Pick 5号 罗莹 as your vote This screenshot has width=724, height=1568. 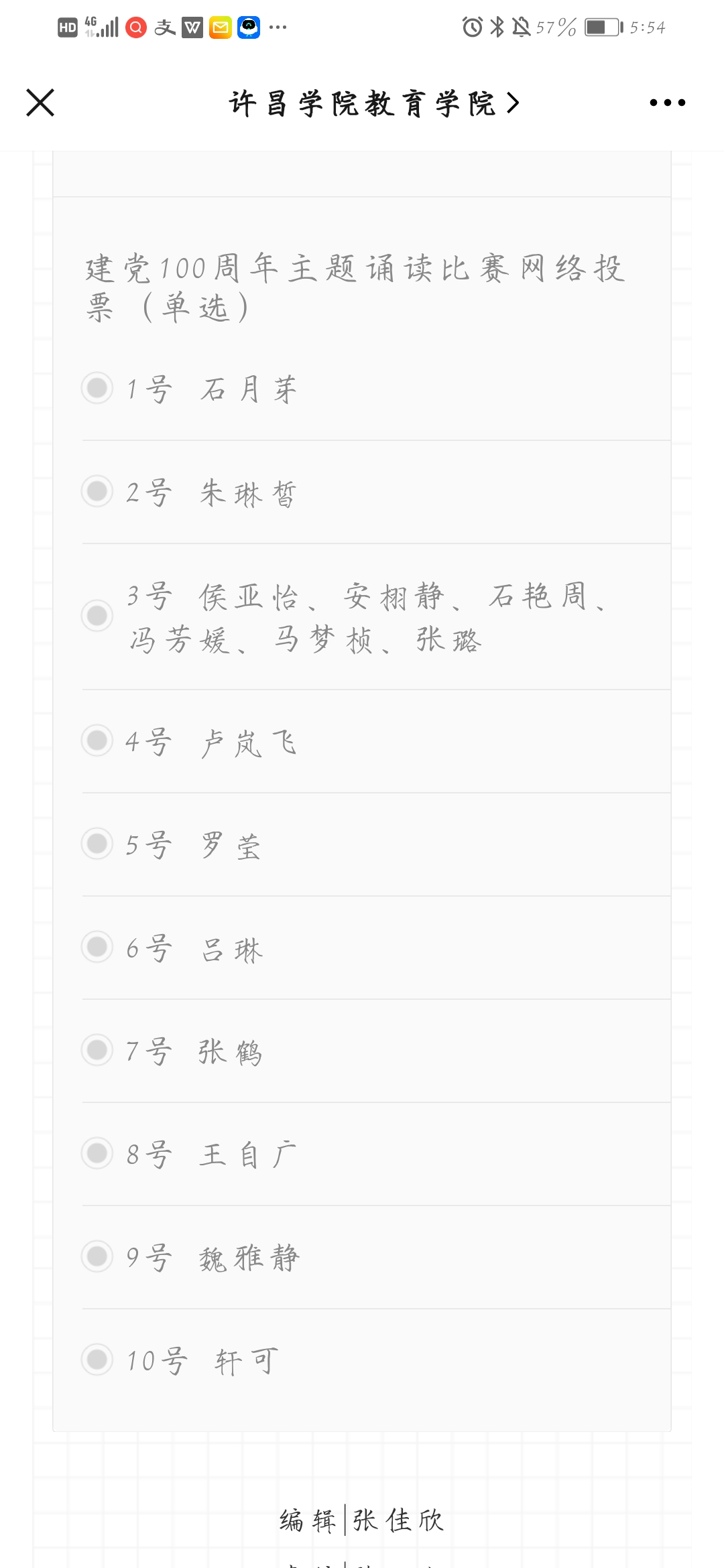click(97, 844)
